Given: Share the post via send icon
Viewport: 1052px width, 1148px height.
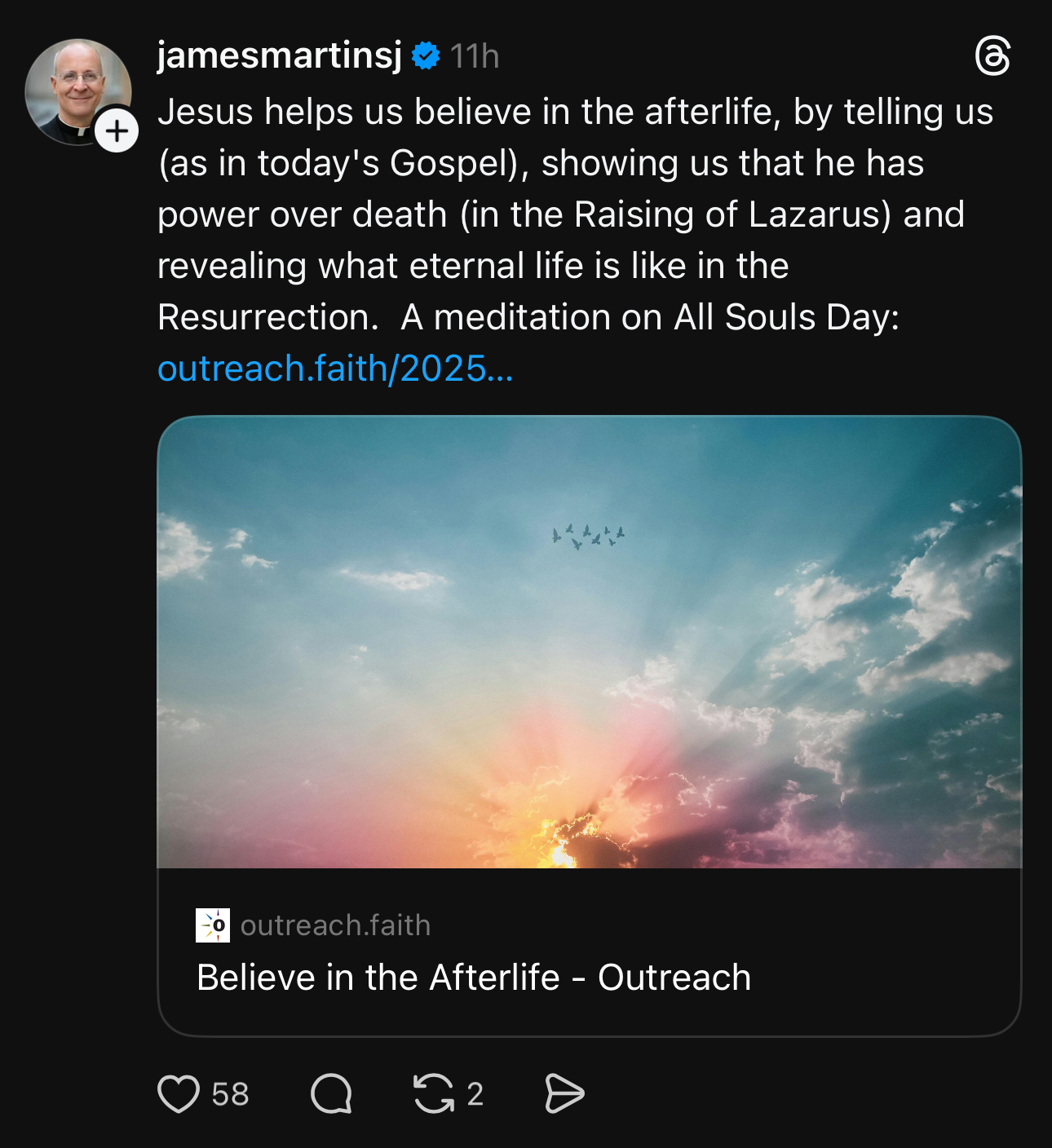Looking at the screenshot, I should [564, 1094].
